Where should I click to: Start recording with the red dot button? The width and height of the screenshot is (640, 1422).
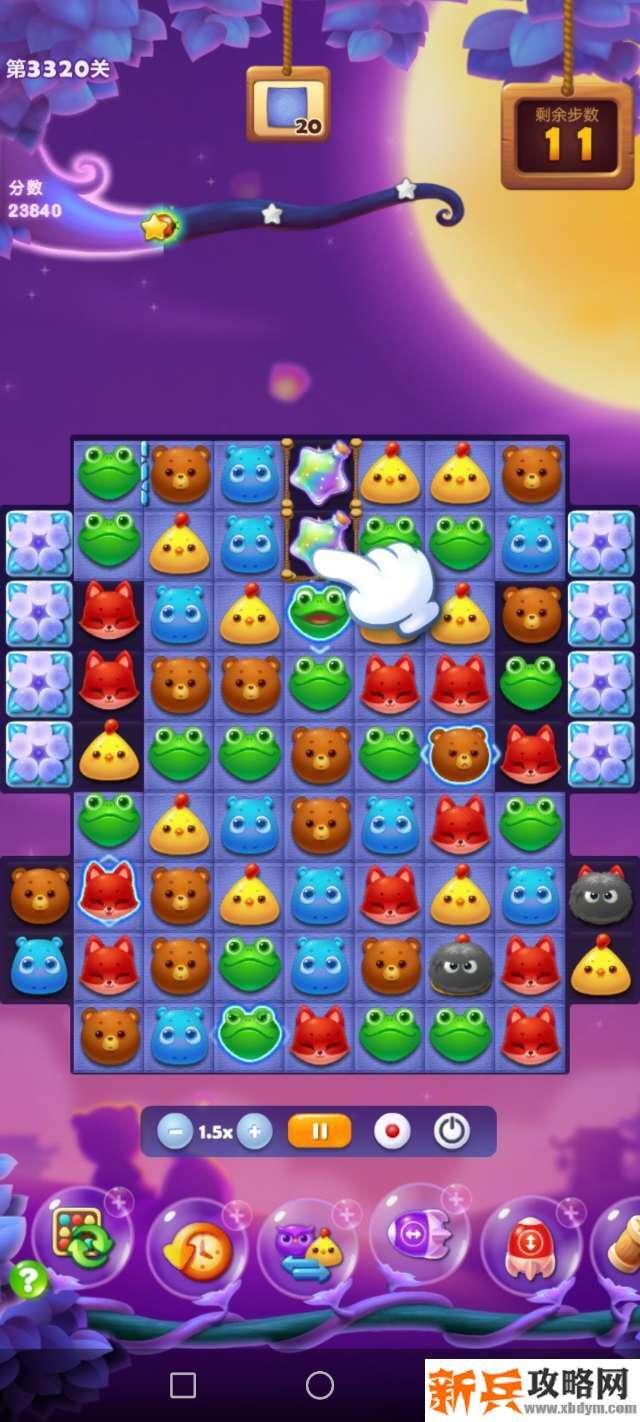tap(392, 1132)
